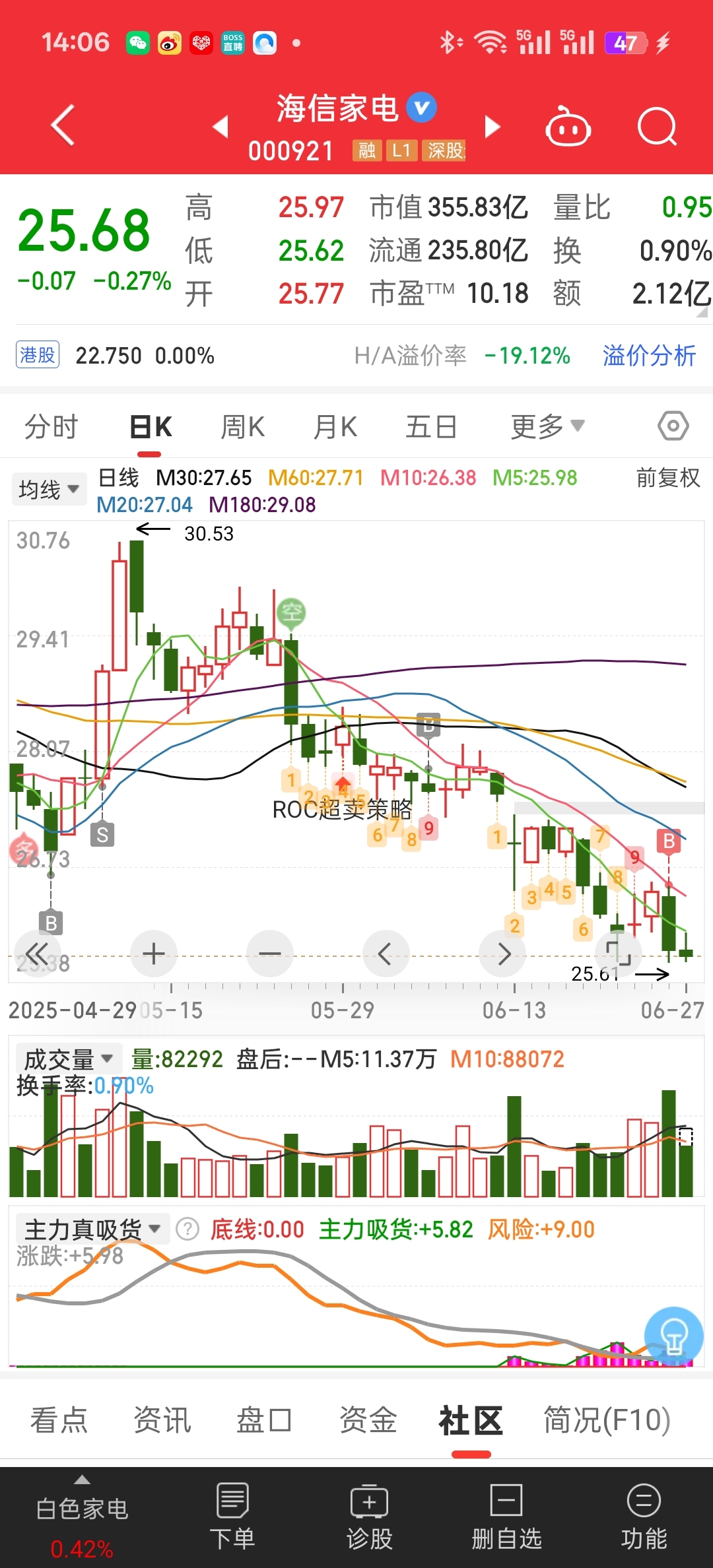
Task: Select the 周K weekly chart tab
Action: (x=242, y=427)
